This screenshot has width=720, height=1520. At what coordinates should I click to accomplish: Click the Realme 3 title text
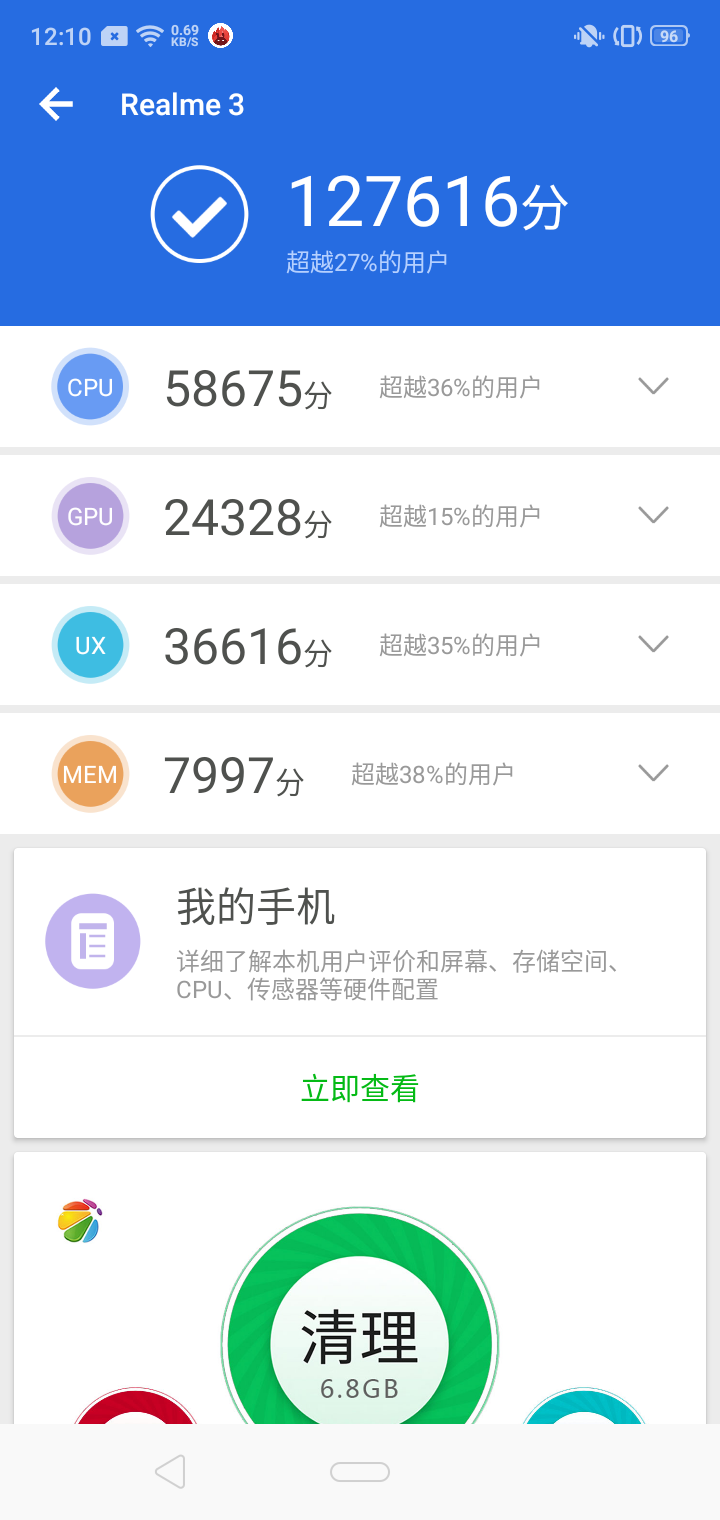183,104
